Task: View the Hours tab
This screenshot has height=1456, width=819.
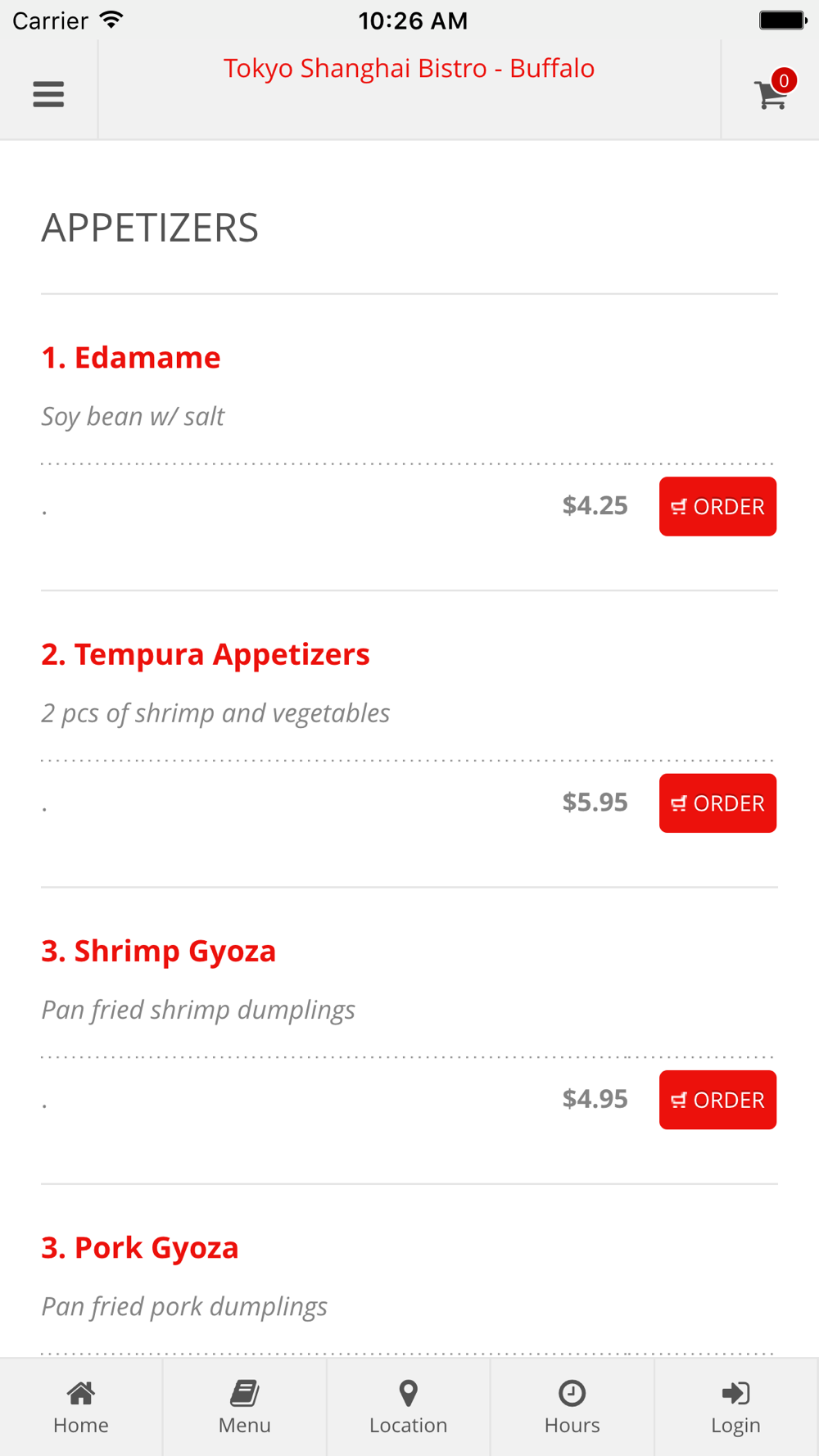Action: [x=572, y=1407]
